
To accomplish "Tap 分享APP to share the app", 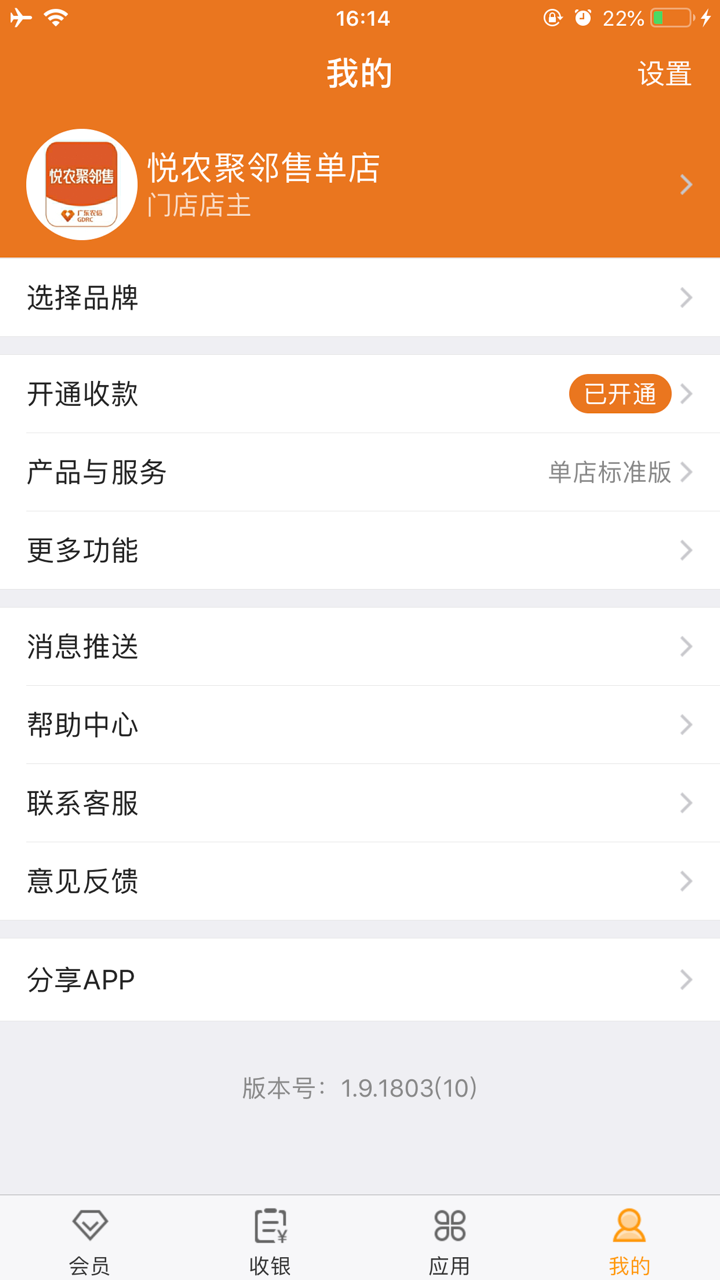I will pyautogui.click(x=360, y=979).
